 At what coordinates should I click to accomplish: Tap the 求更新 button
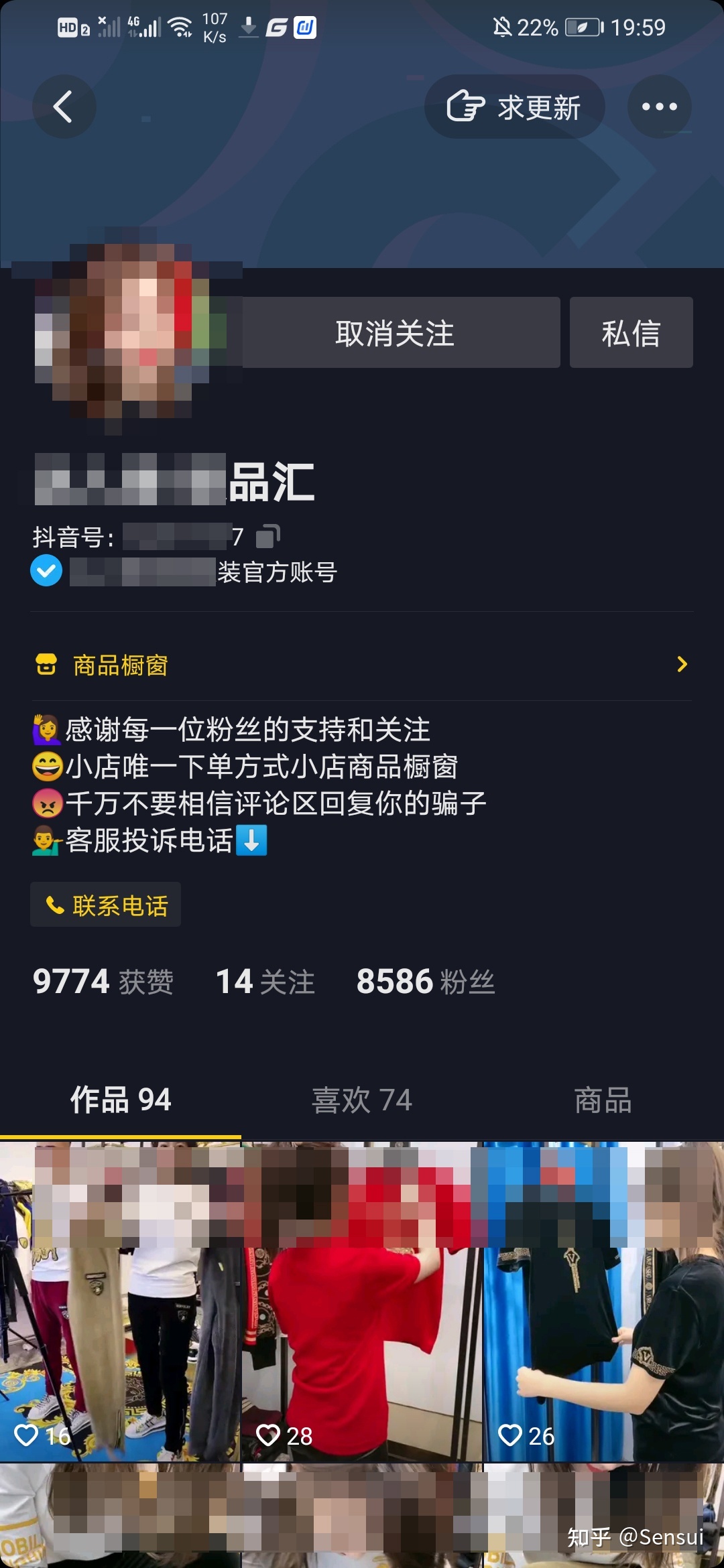pos(514,107)
